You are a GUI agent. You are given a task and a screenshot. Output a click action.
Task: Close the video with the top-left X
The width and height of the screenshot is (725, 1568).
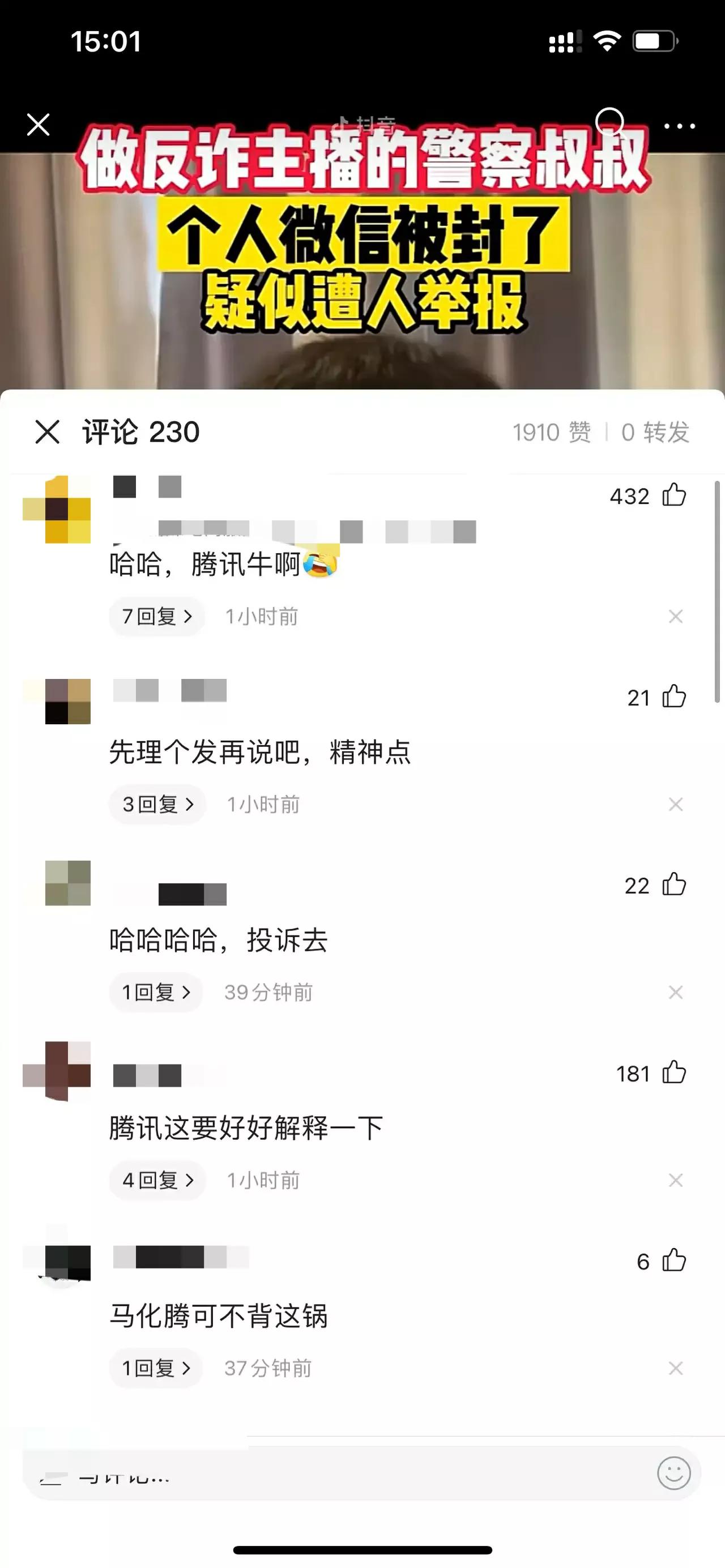coord(39,125)
